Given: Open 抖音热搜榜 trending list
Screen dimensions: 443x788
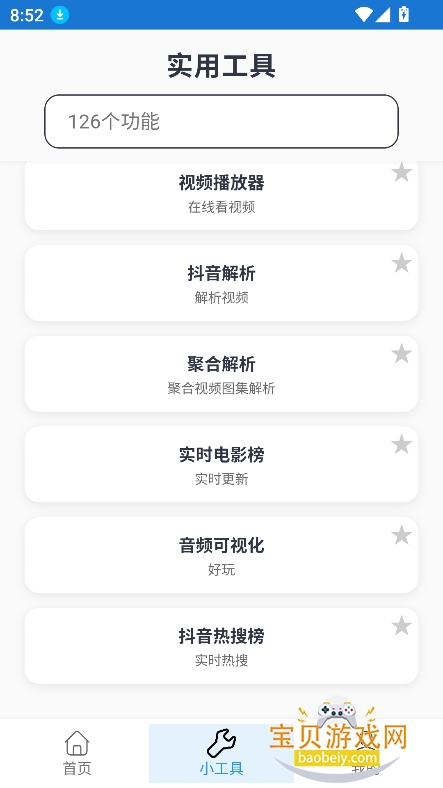Looking at the screenshot, I should [x=222, y=646].
